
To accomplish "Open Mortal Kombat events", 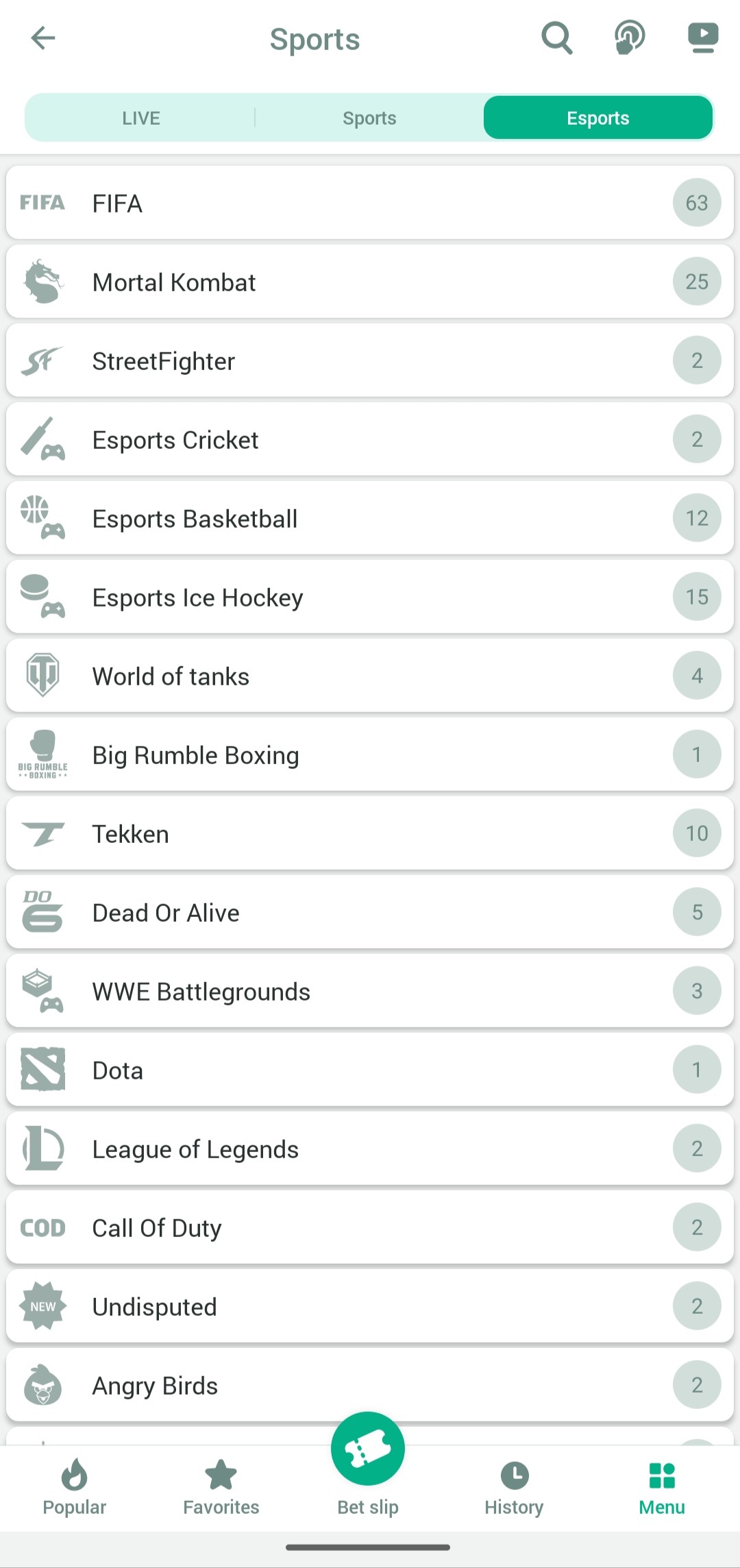I will point(370,282).
